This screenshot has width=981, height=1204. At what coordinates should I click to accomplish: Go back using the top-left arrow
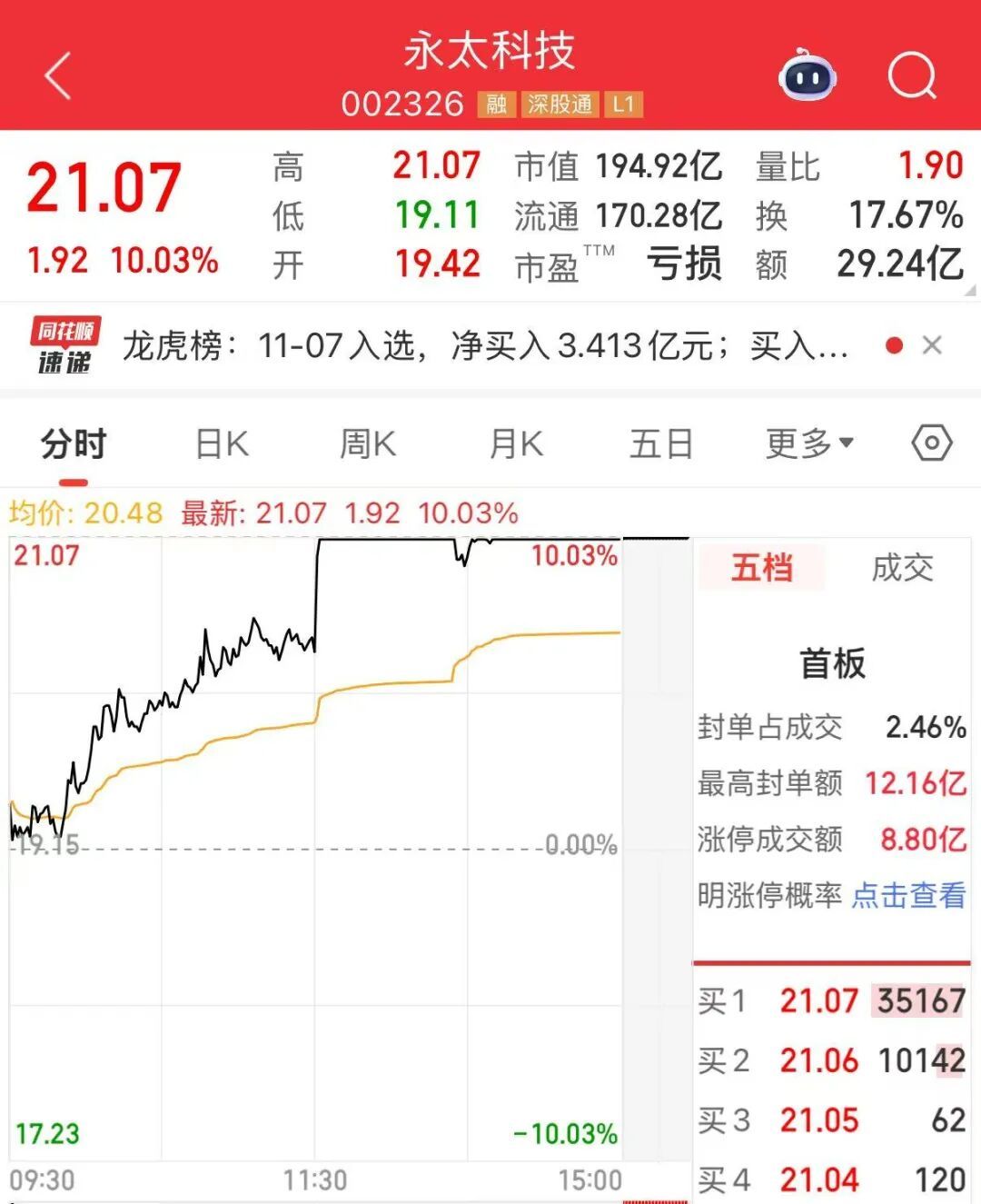[x=58, y=75]
